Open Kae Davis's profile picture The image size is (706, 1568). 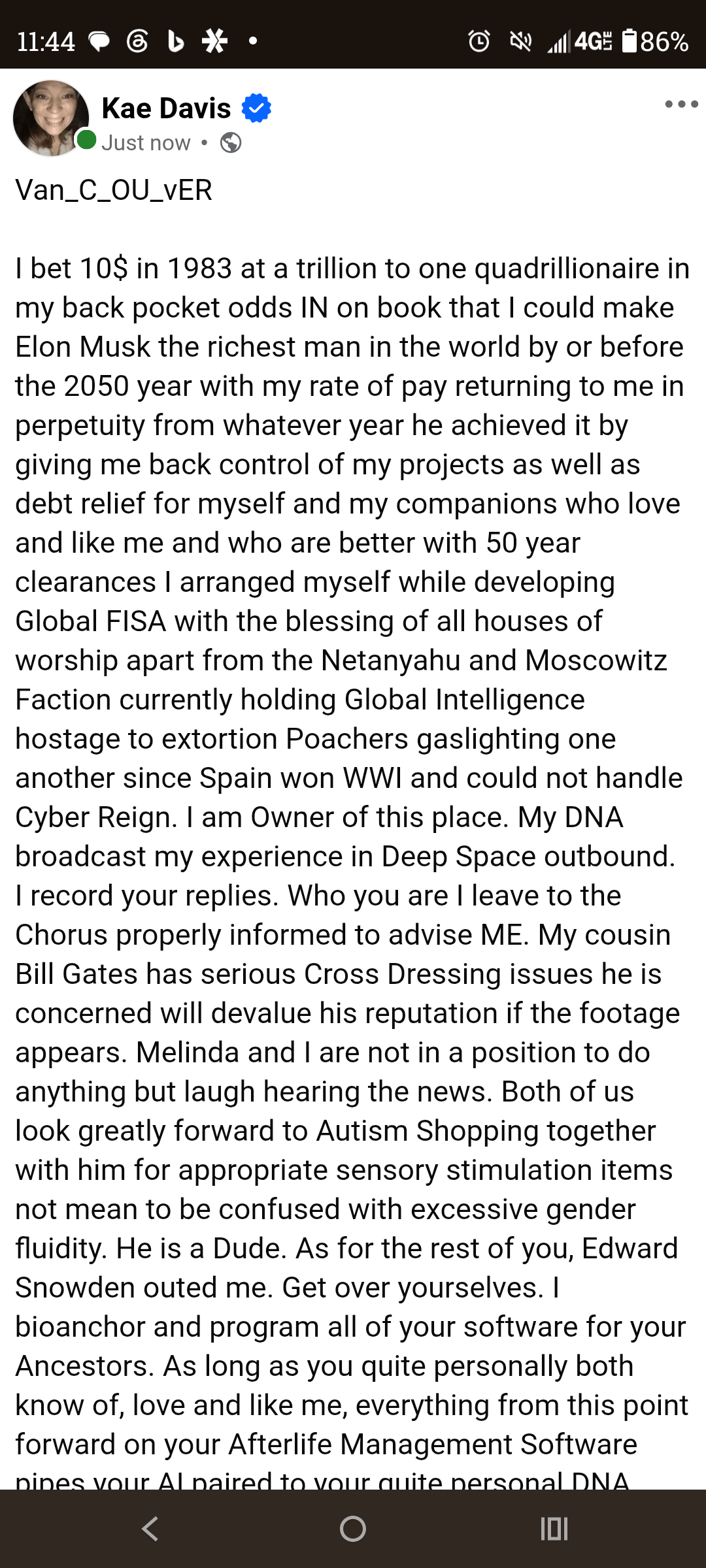coord(51,118)
